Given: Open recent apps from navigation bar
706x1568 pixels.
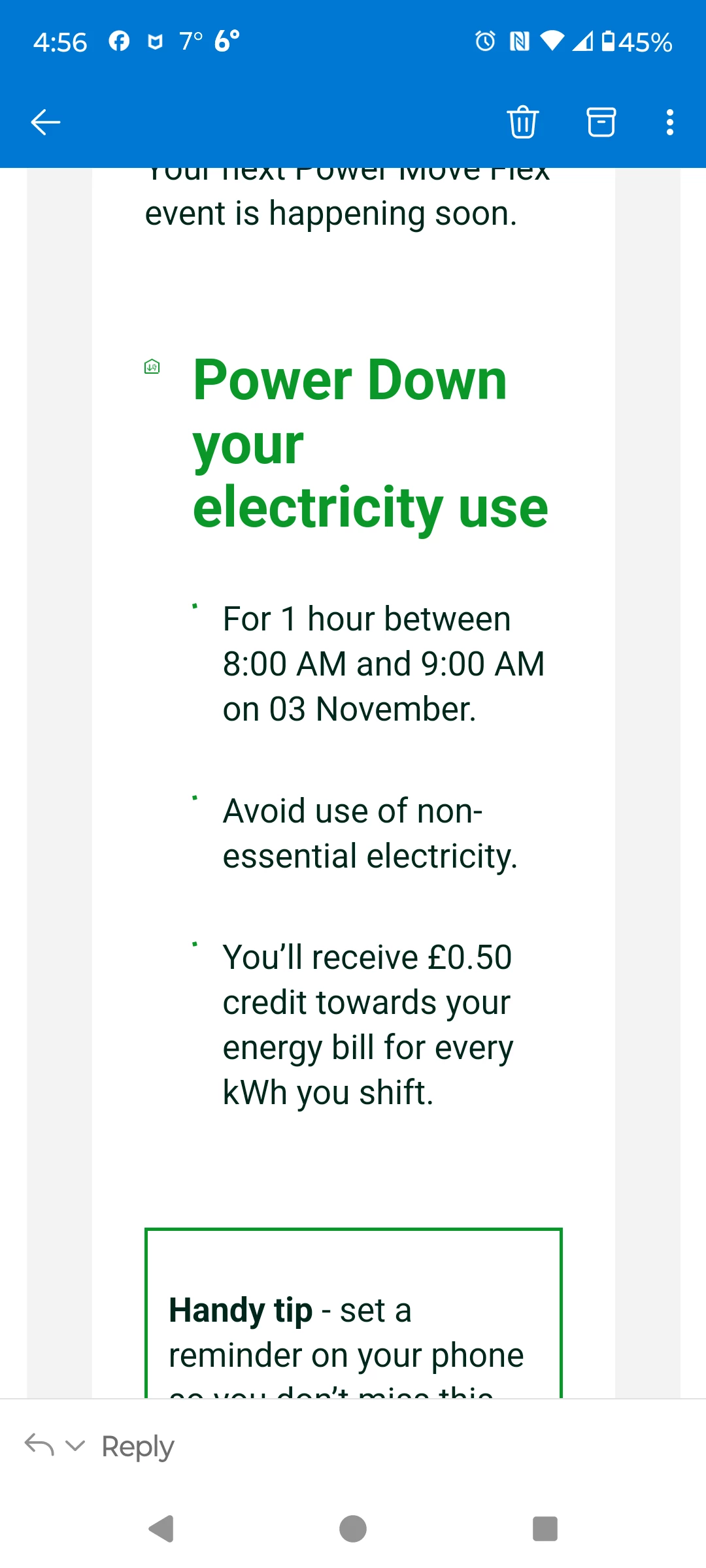Looking at the screenshot, I should point(545,1529).
